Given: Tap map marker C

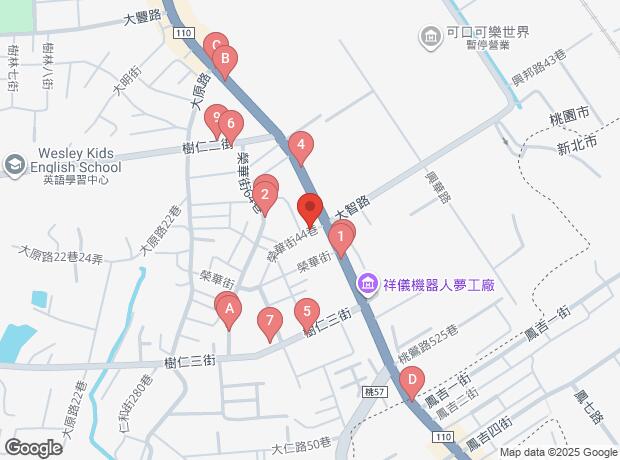Looking at the screenshot, I should pyautogui.click(x=214, y=43).
